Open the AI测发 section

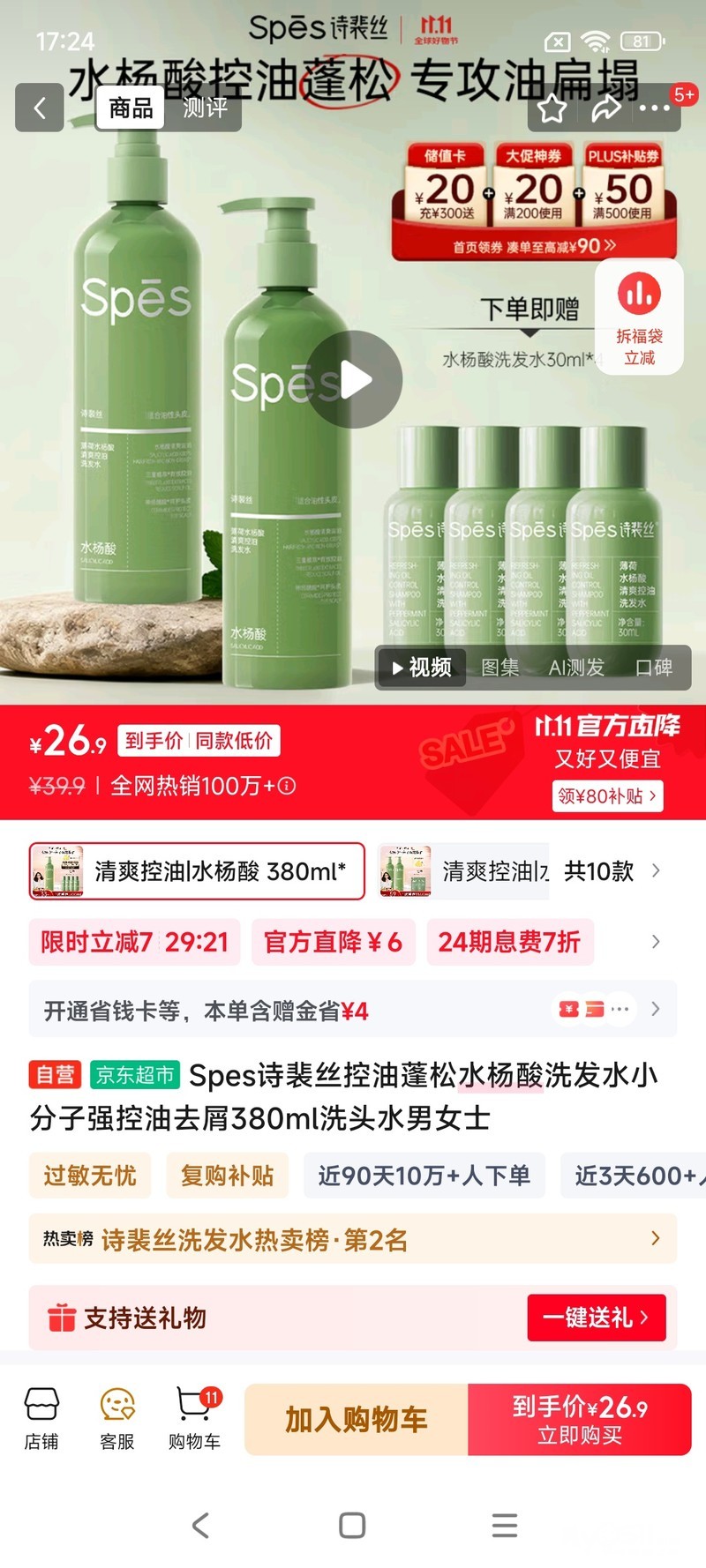point(575,668)
